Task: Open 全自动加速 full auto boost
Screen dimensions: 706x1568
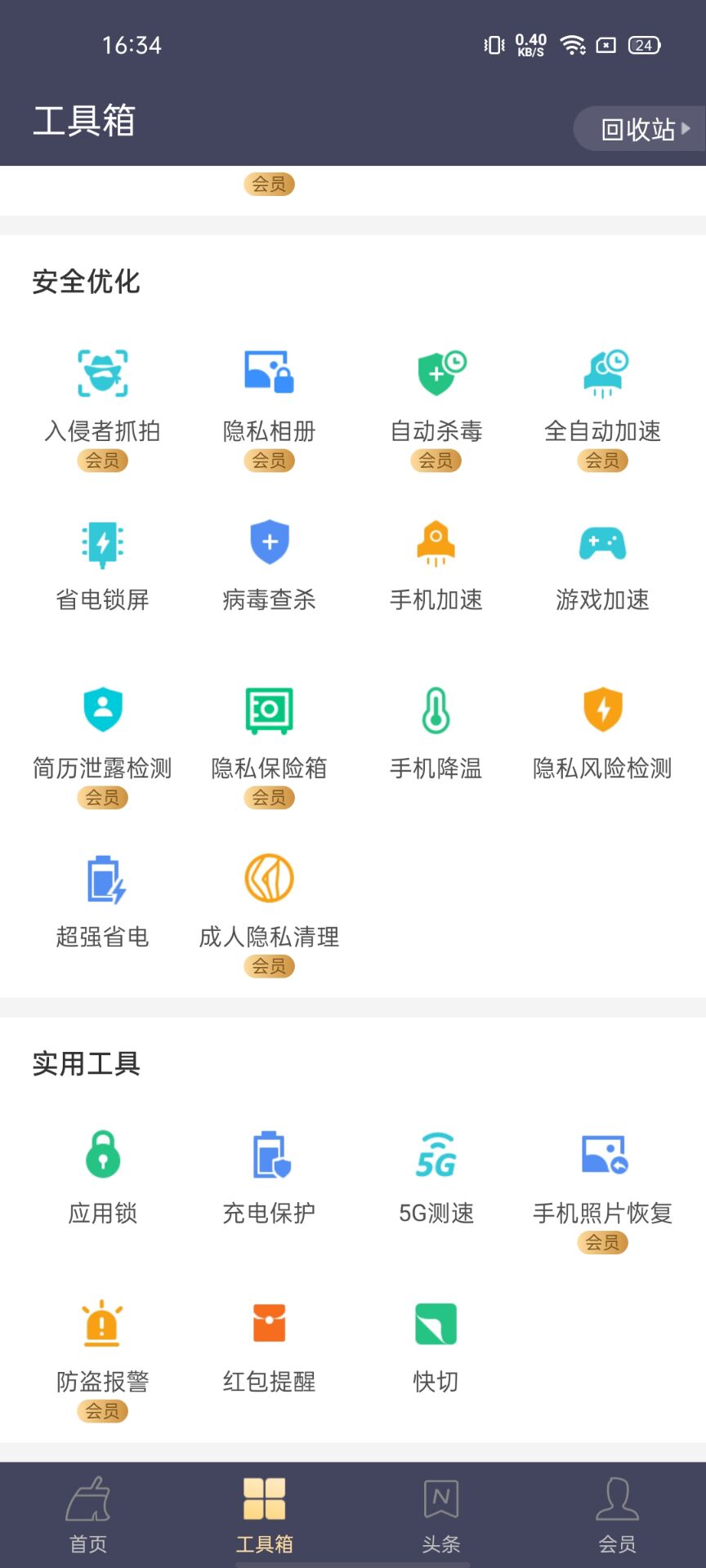Action: (x=603, y=408)
